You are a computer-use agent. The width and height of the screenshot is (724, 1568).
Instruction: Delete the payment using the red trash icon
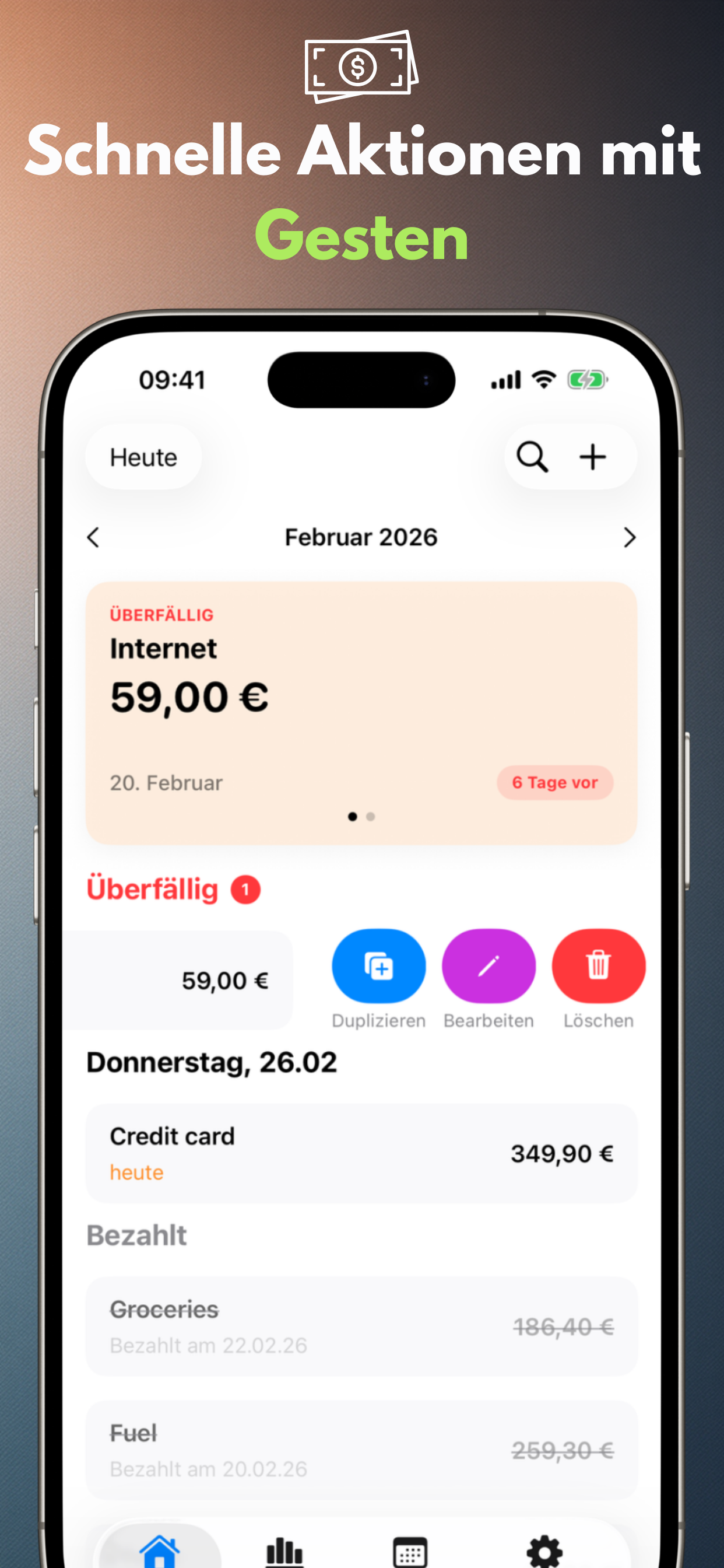point(598,966)
